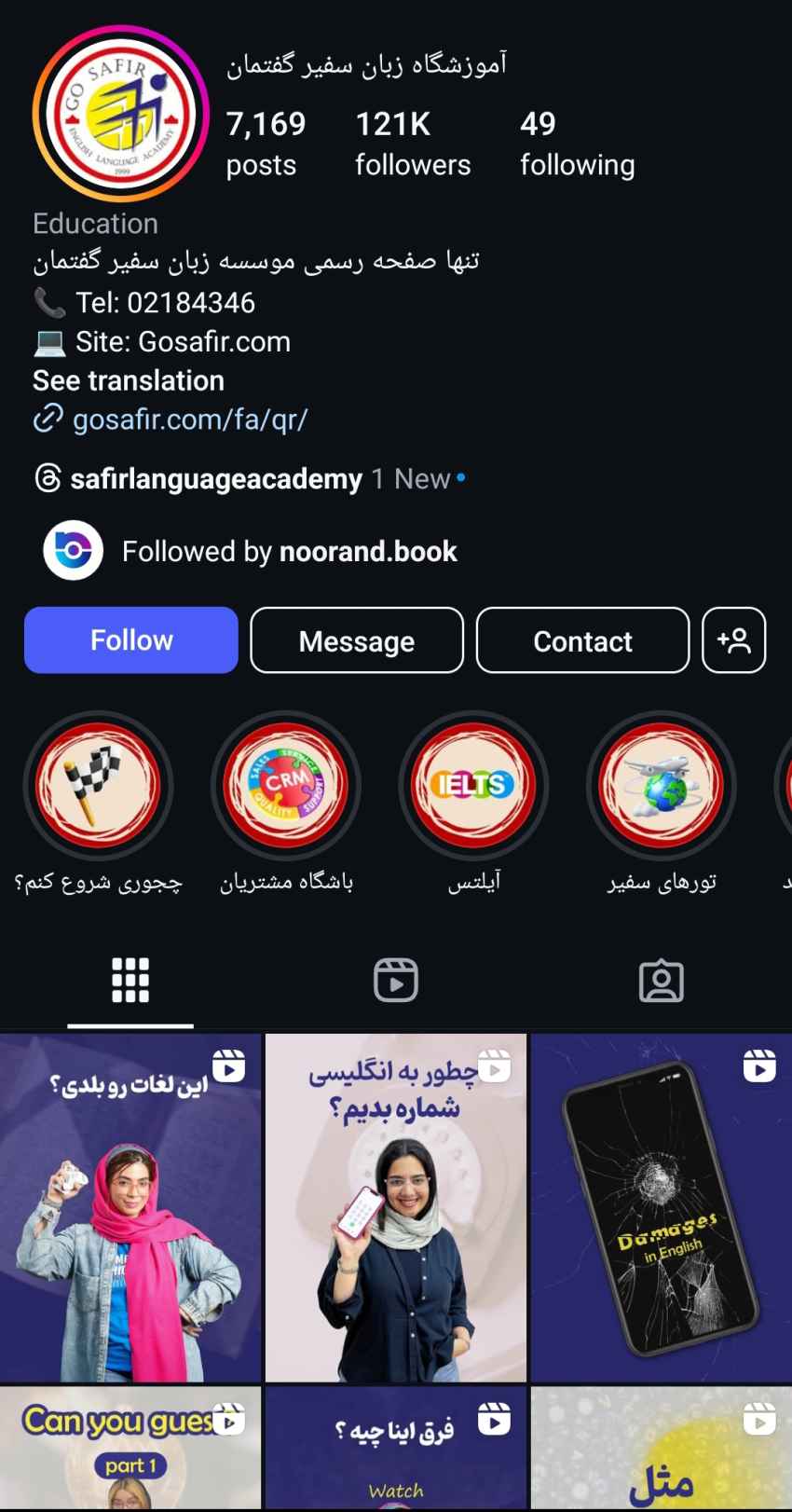
Task: Open the reel with woman in pink scarf
Action: tap(130, 1207)
